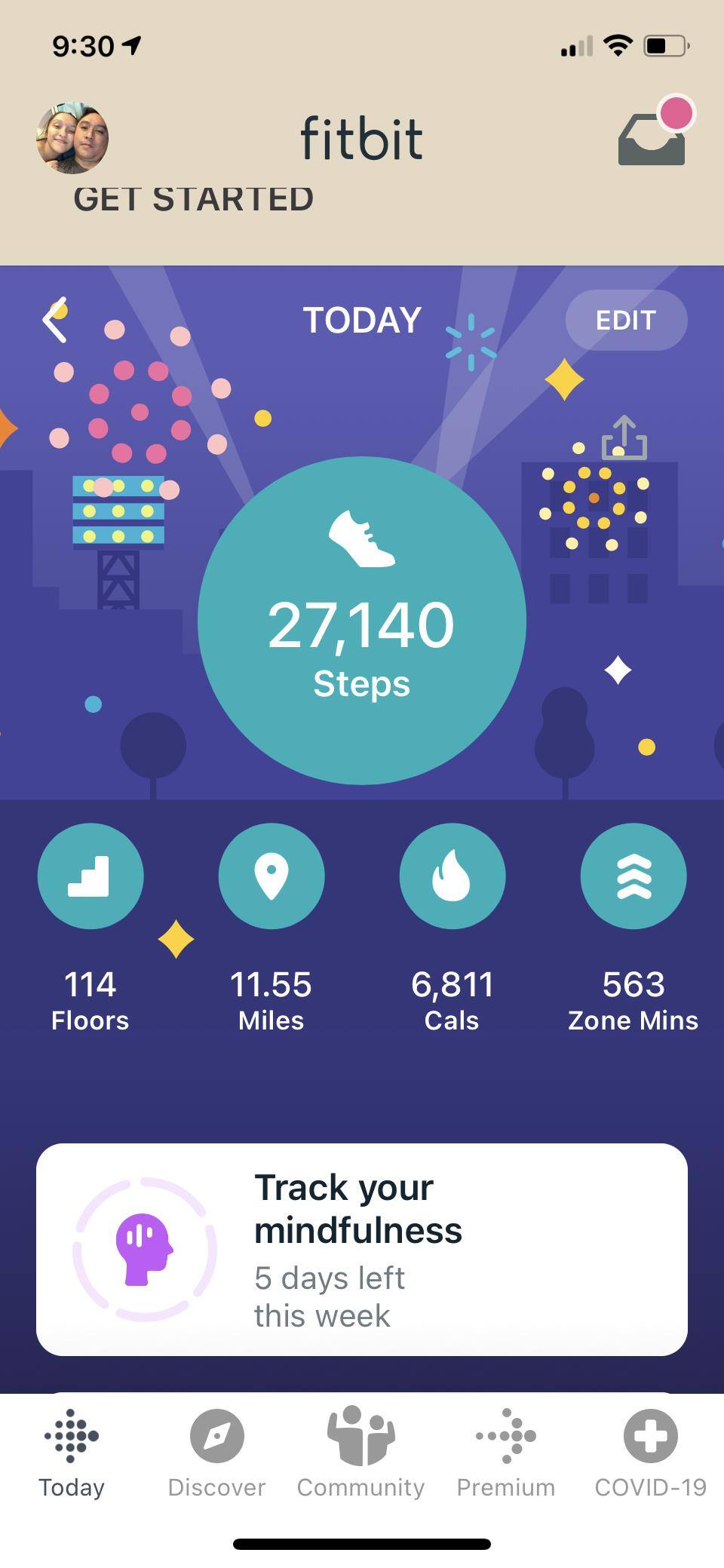The width and height of the screenshot is (724, 1568).
Task: Go to the previous day
Action: (55, 321)
